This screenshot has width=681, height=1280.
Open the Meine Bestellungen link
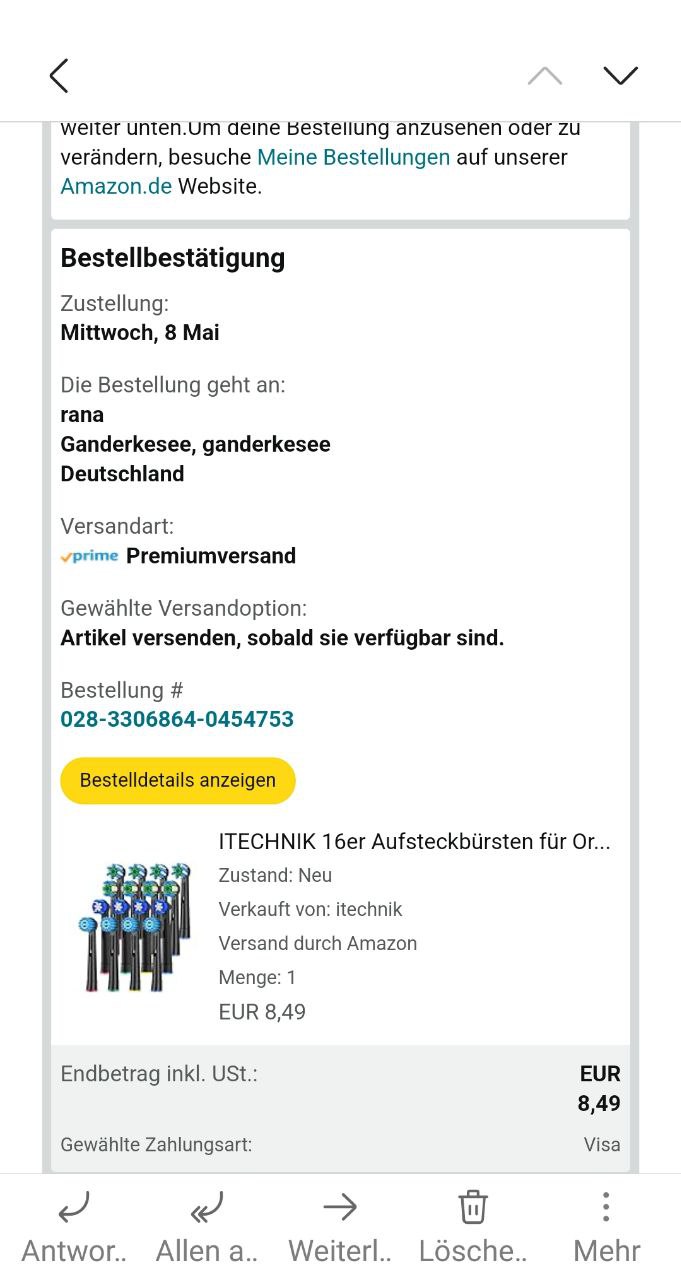pyautogui.click(x=353, y=157)
